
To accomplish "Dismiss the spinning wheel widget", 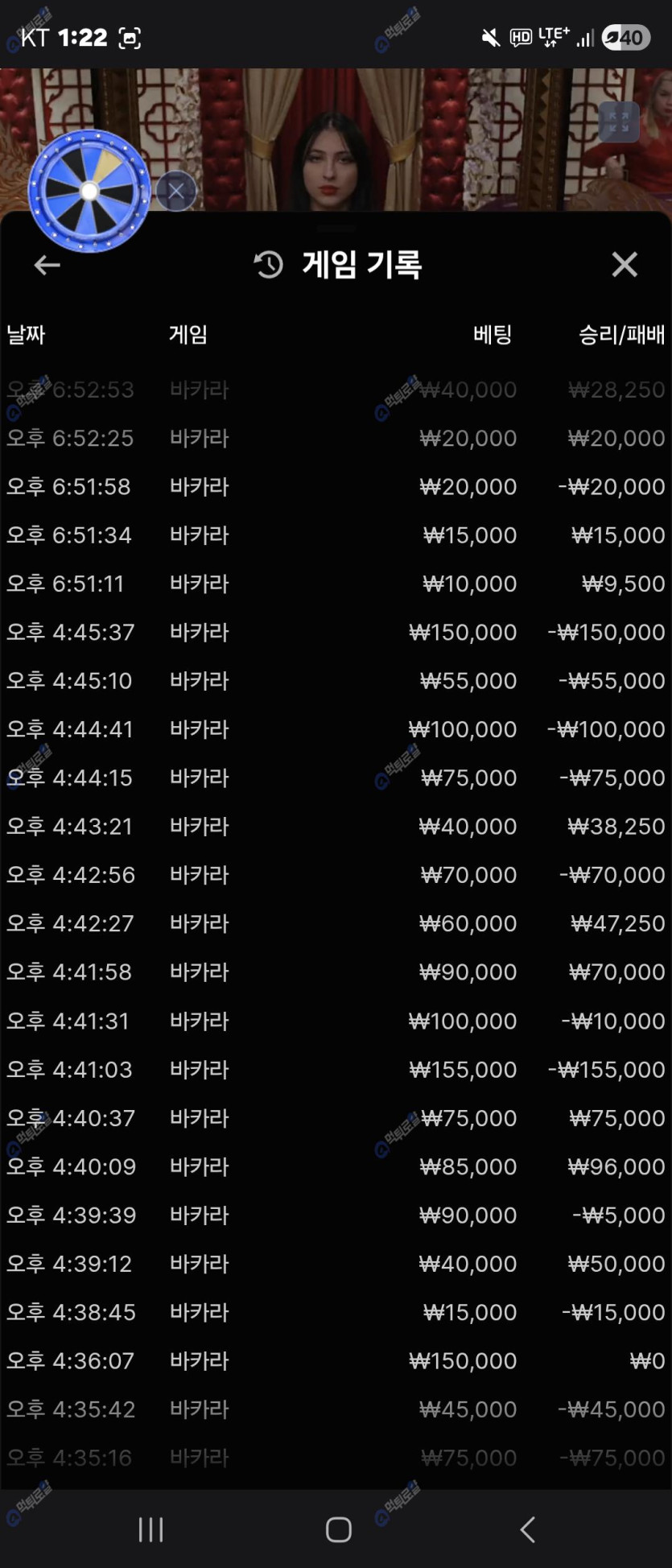I will 176,191.
